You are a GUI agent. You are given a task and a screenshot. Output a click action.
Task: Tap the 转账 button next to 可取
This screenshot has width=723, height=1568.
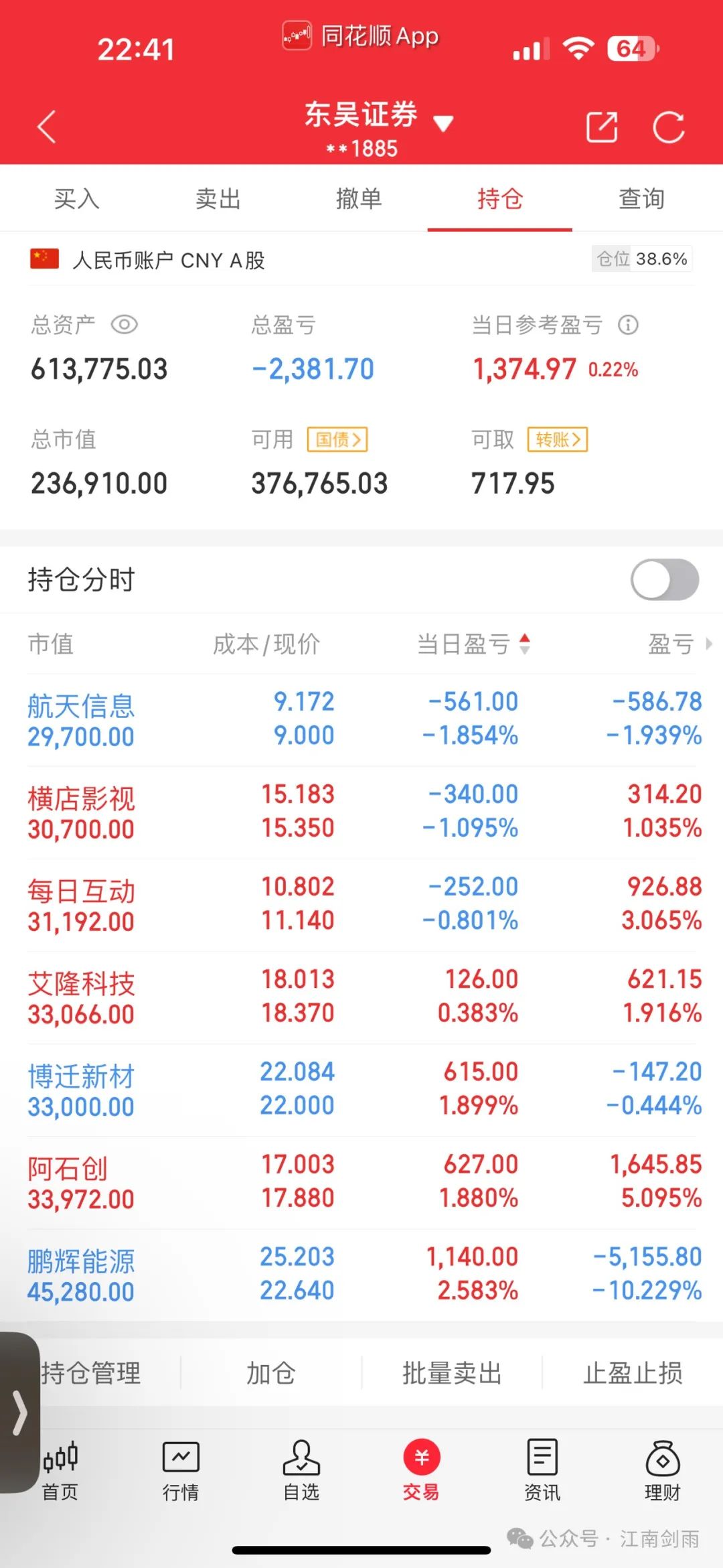point(558,439)
